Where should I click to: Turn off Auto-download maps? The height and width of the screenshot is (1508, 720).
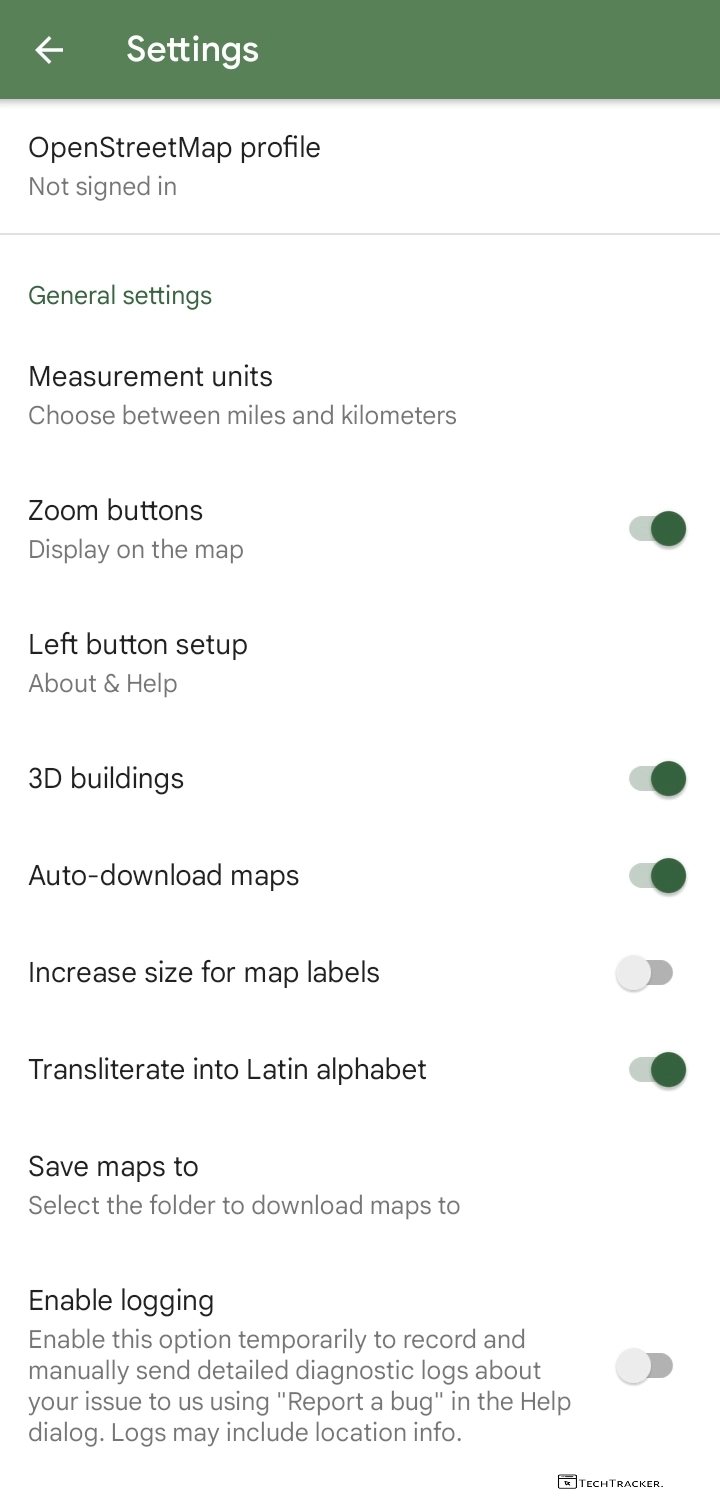click(x=657, y=875)
